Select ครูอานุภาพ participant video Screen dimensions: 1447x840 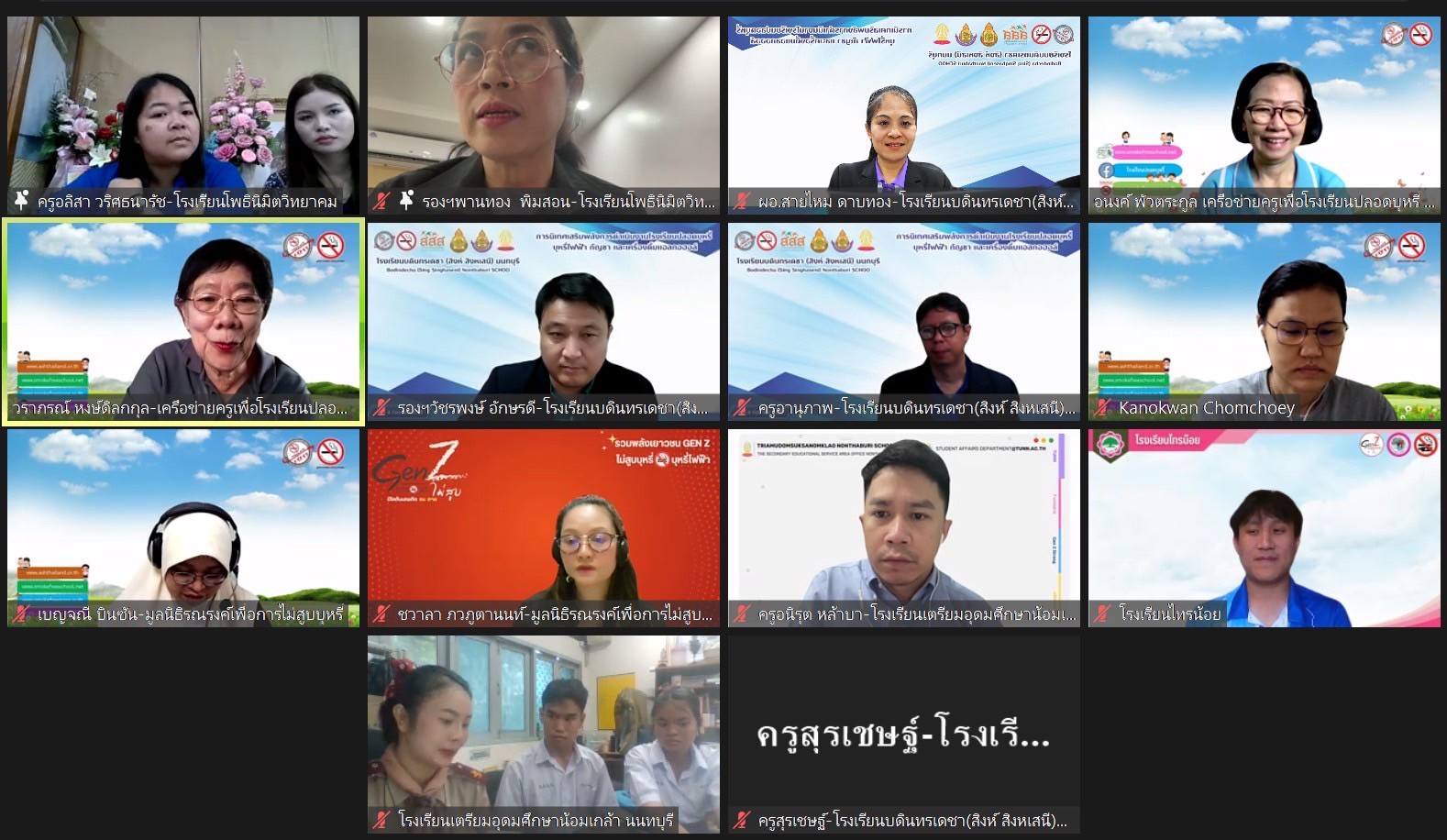pyautogui.click(x=904, y=321)
